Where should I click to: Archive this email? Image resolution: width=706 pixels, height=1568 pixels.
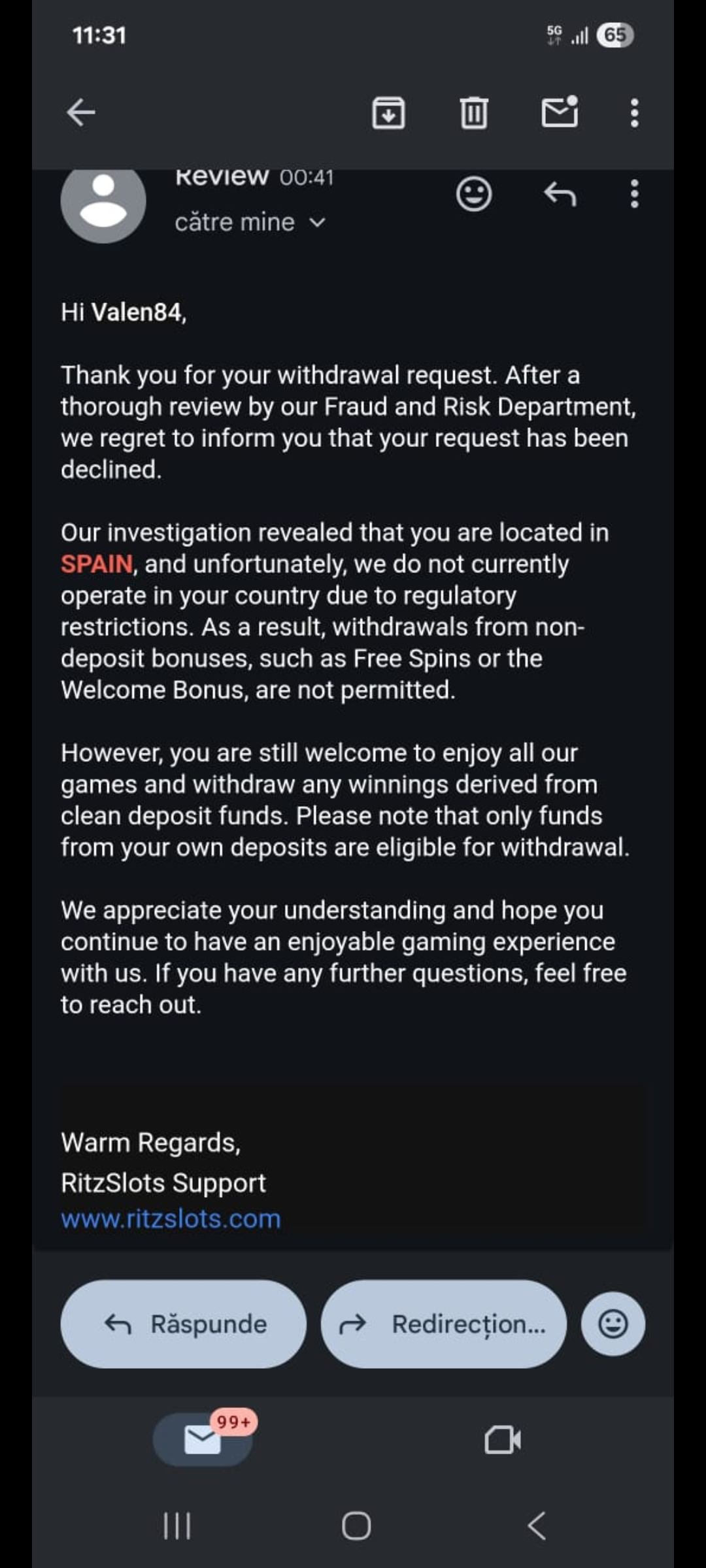pyautogui.click(x=388, y=113)
